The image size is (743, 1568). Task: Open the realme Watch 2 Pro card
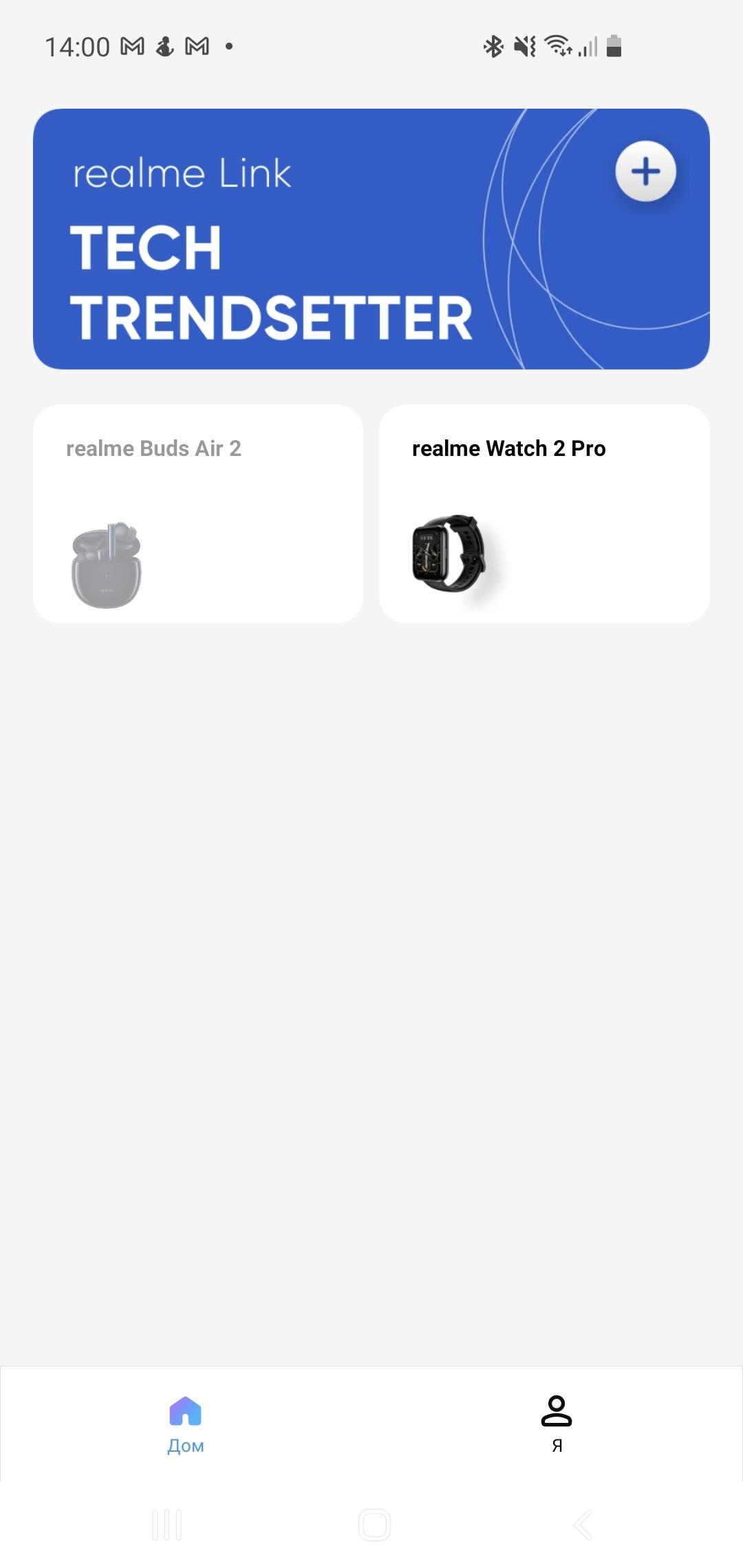[543, 514]
